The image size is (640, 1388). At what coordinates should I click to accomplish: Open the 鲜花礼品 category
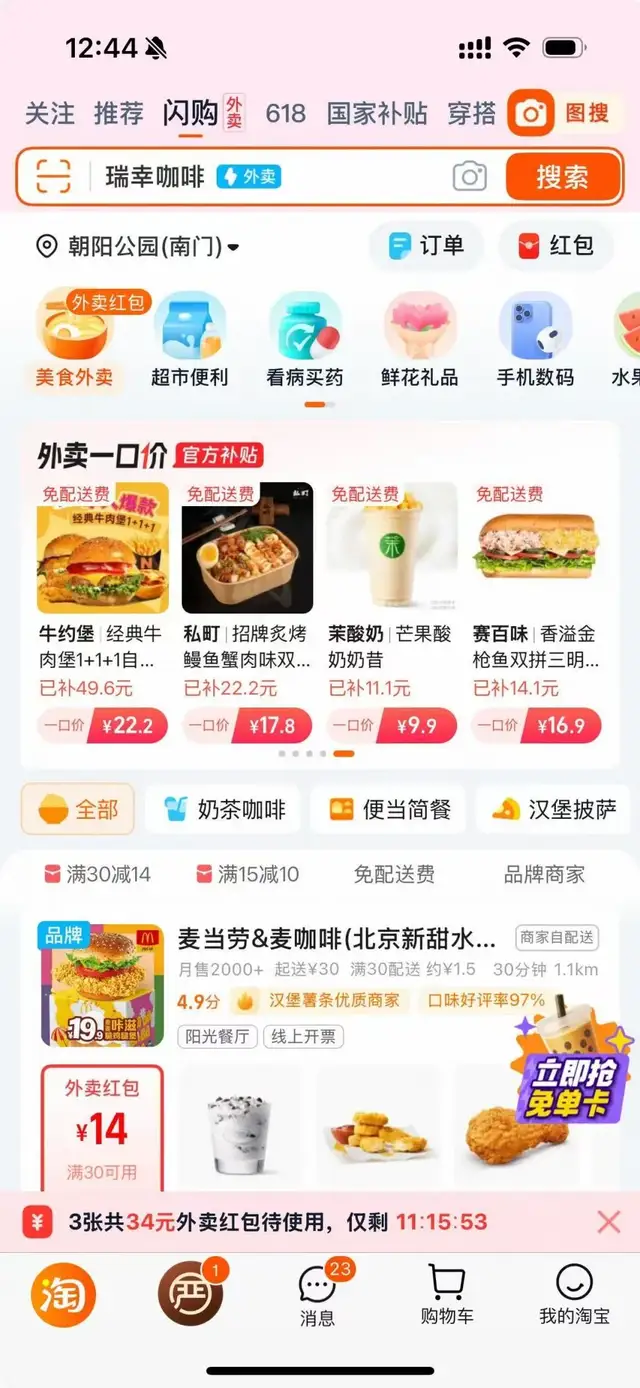(420, 340)
